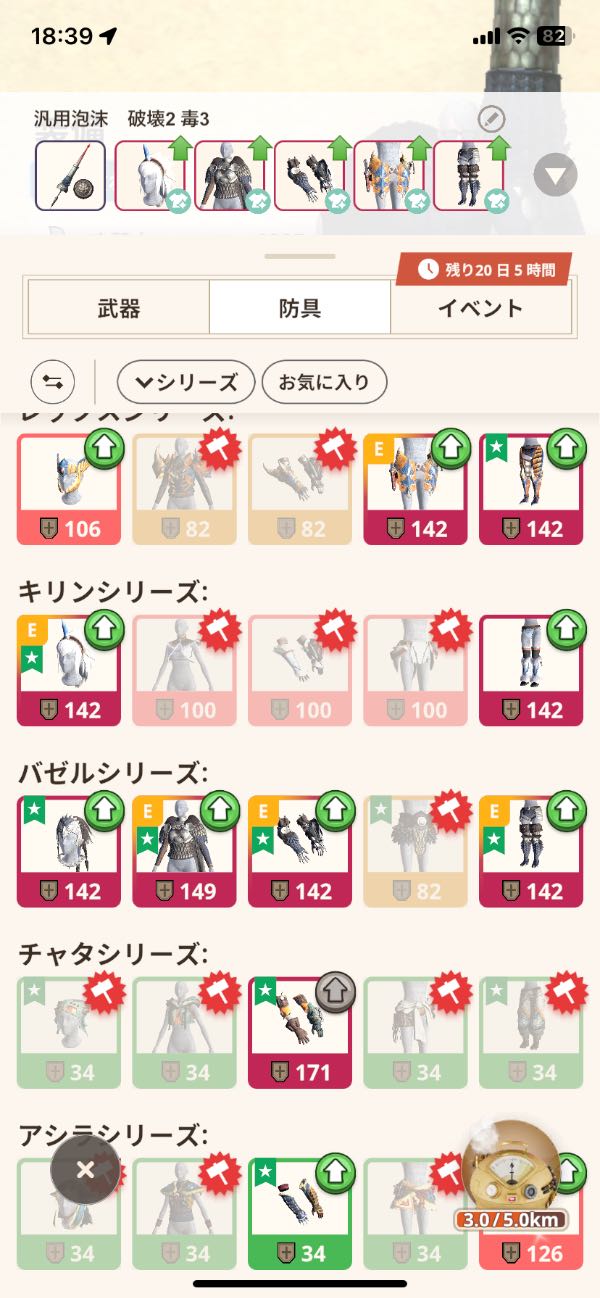Open the シリーズ filter dropdown
Image resolution: width=600 pixels, height=1298 pixels.
pos(186,382)
